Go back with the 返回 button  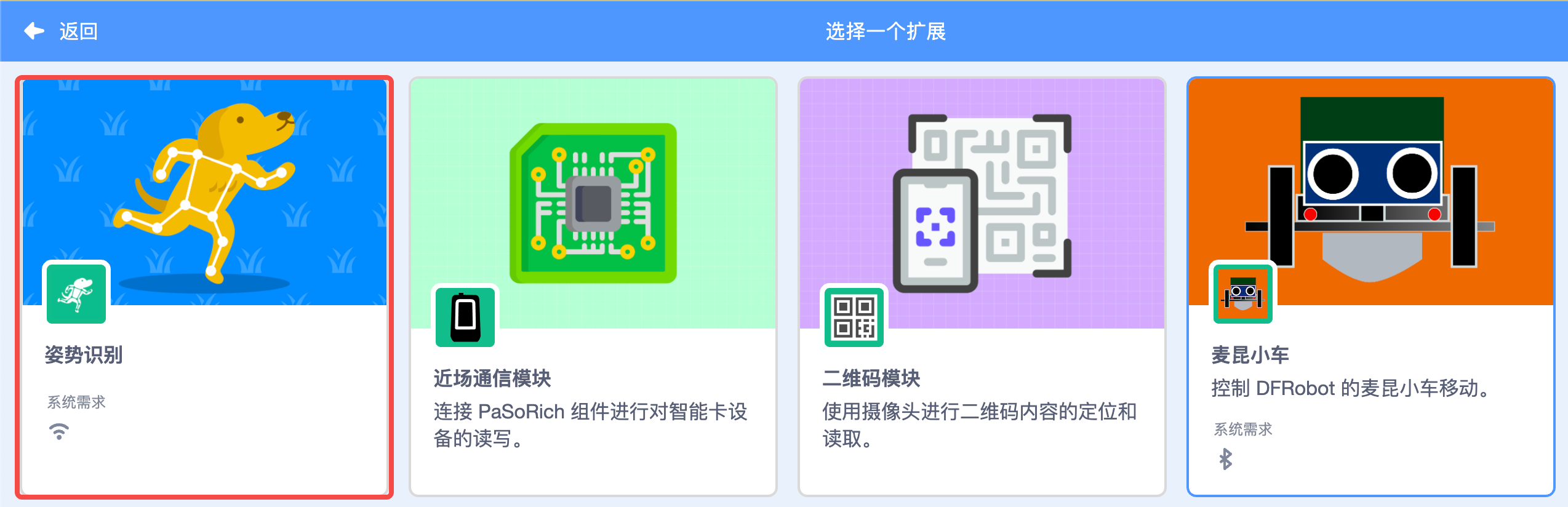coord(62,31)
